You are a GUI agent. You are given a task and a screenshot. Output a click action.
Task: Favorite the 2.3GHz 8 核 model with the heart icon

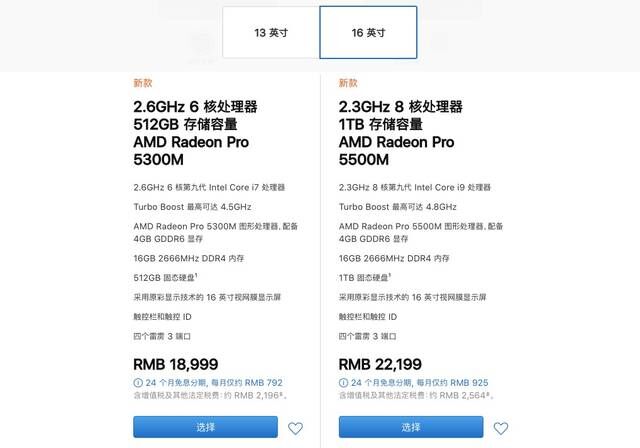[x=501, y=428]
